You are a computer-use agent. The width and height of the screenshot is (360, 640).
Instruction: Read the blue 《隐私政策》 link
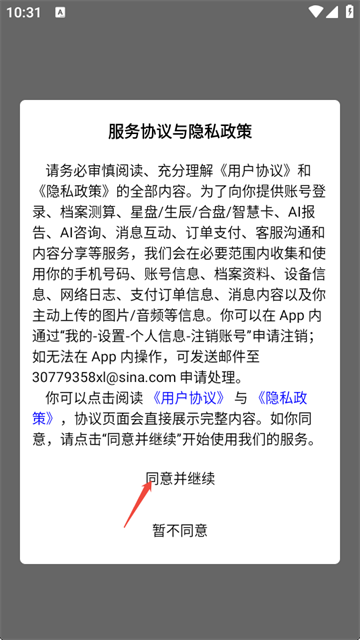click(x=282, y=398)
